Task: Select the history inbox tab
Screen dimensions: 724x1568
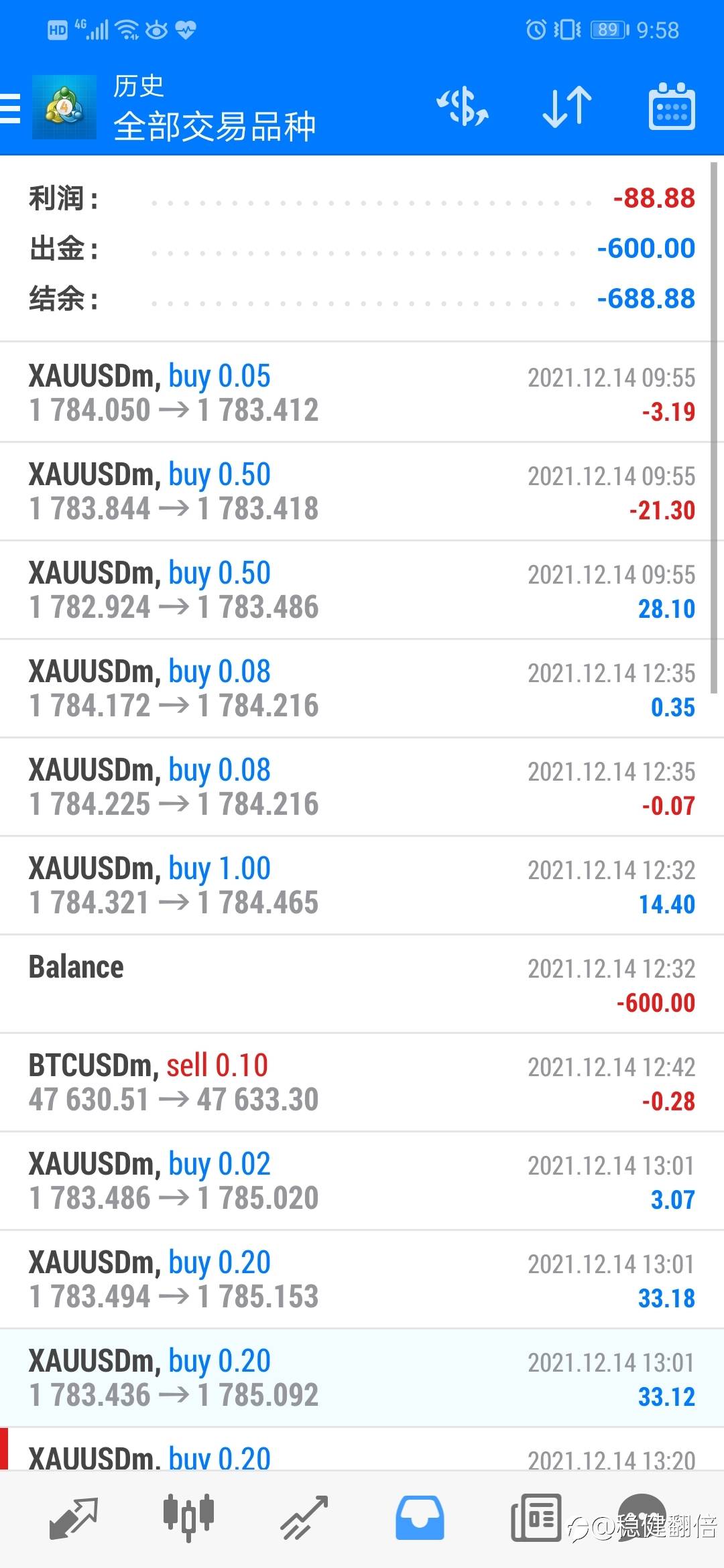Action: pos(420,1518)
